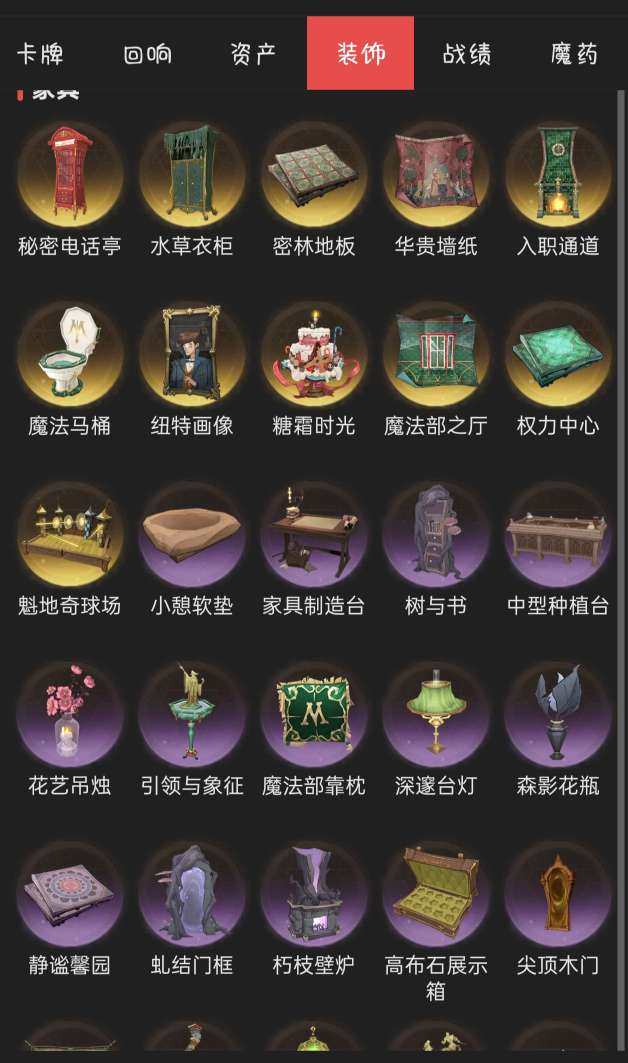View the 水草衣柜 item
The image size is (628, 1063).
(x=192, y=175)
